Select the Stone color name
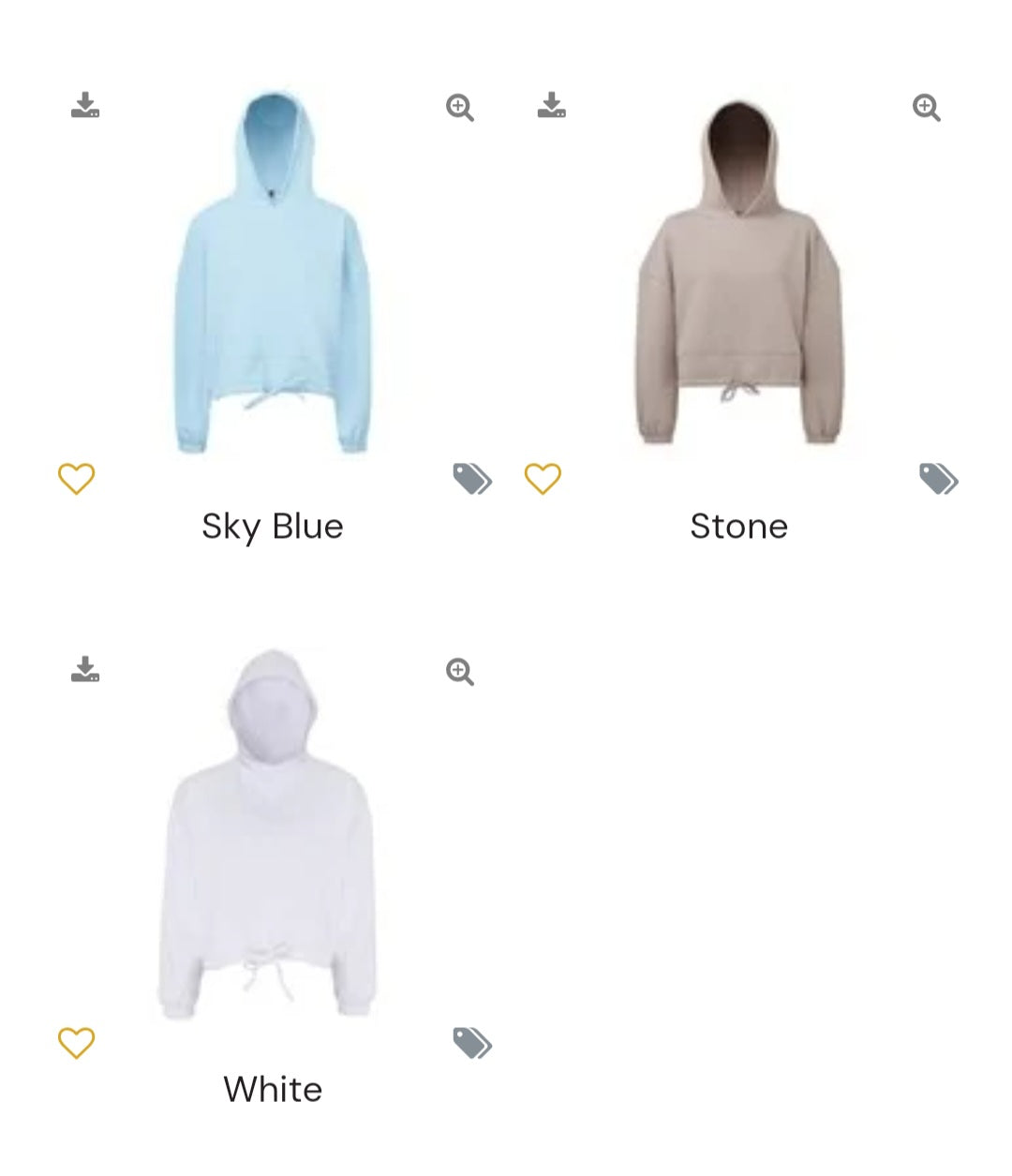1012x1176 pixels. [738, 527]
